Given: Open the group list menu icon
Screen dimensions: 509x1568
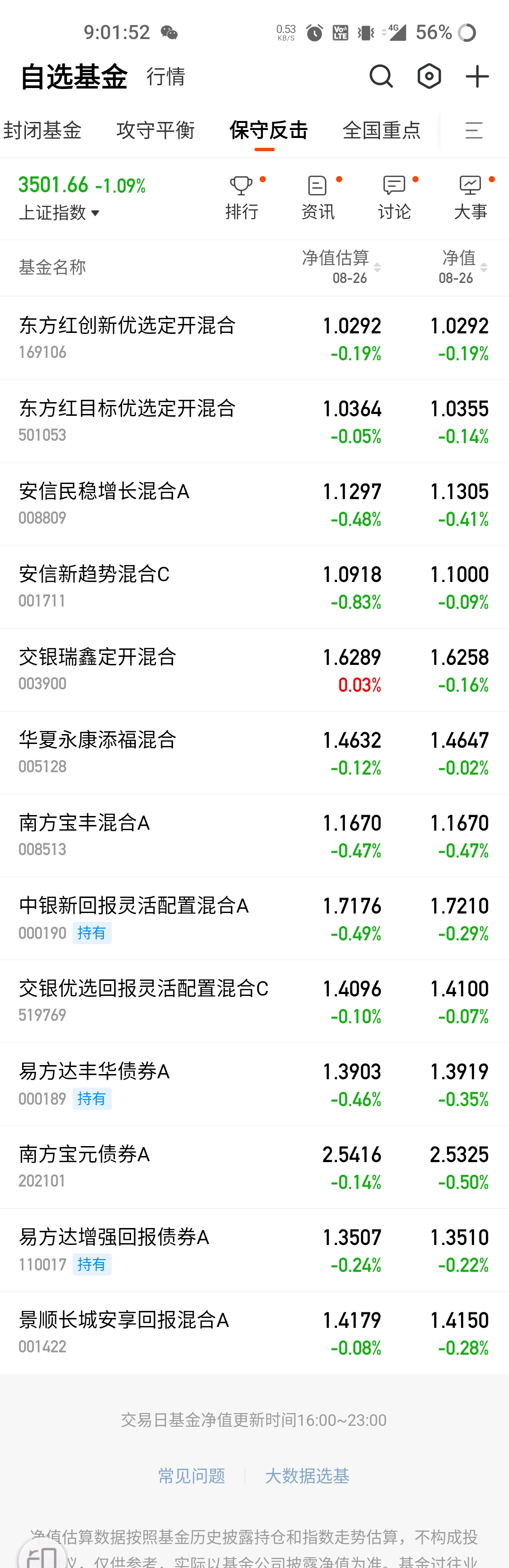Looking at the screenshot, I should [474, 130].
